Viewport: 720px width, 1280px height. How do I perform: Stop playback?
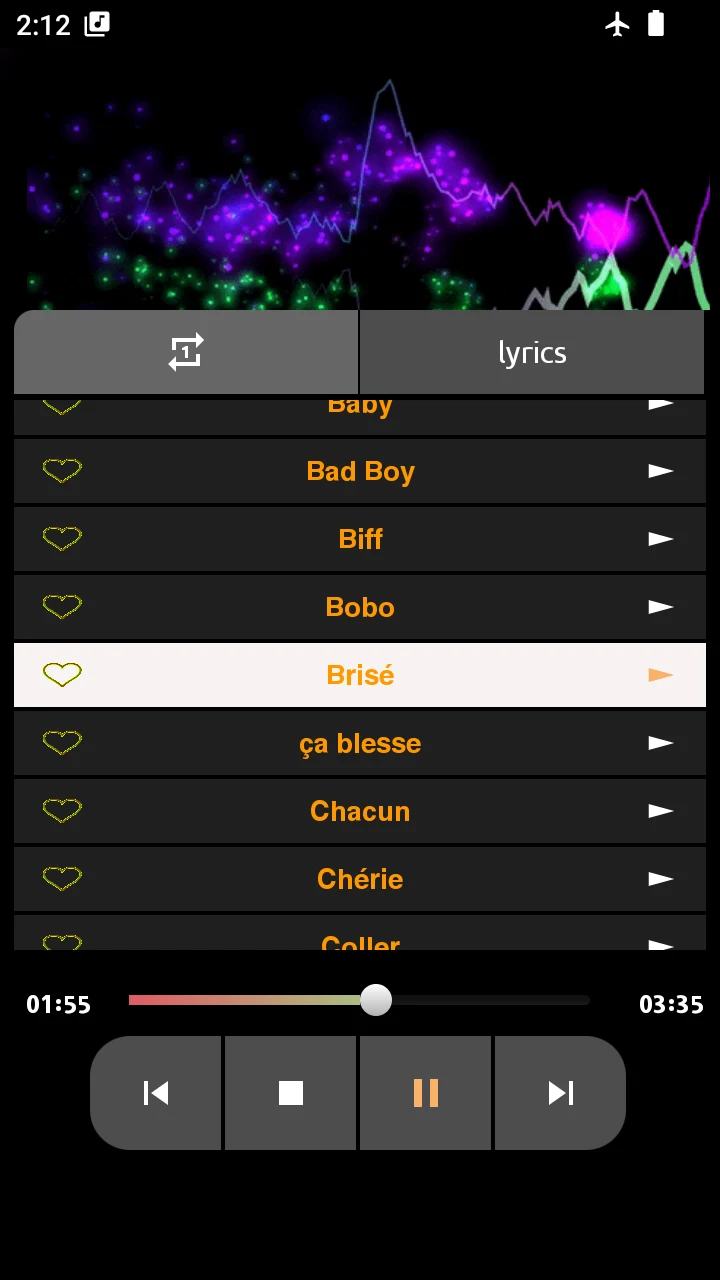click(x=291, y=1093)
